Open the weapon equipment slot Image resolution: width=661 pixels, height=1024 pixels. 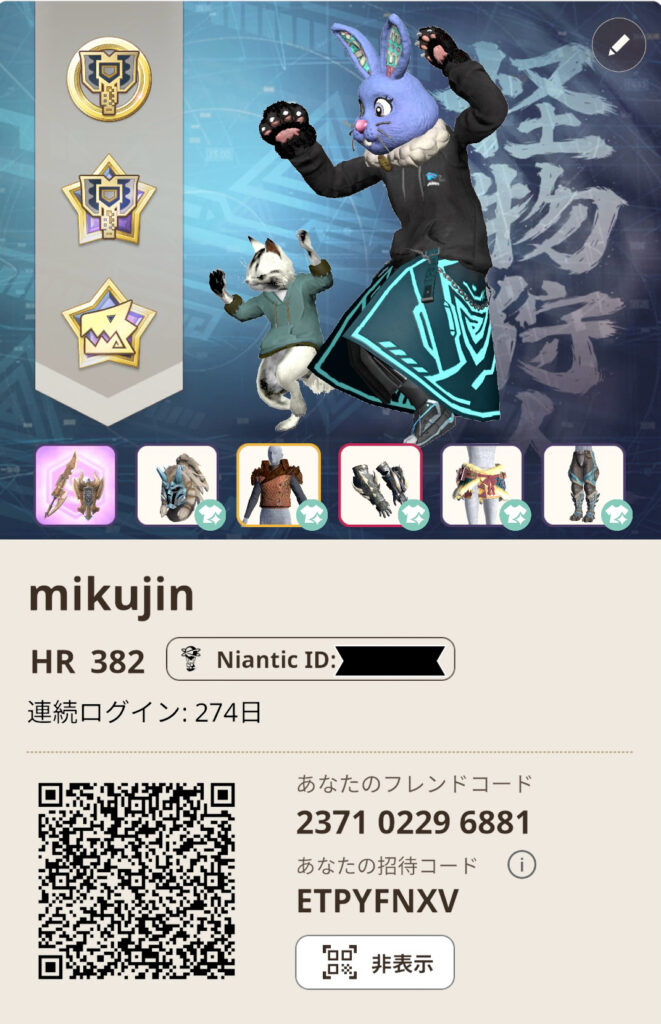(76, 485)
